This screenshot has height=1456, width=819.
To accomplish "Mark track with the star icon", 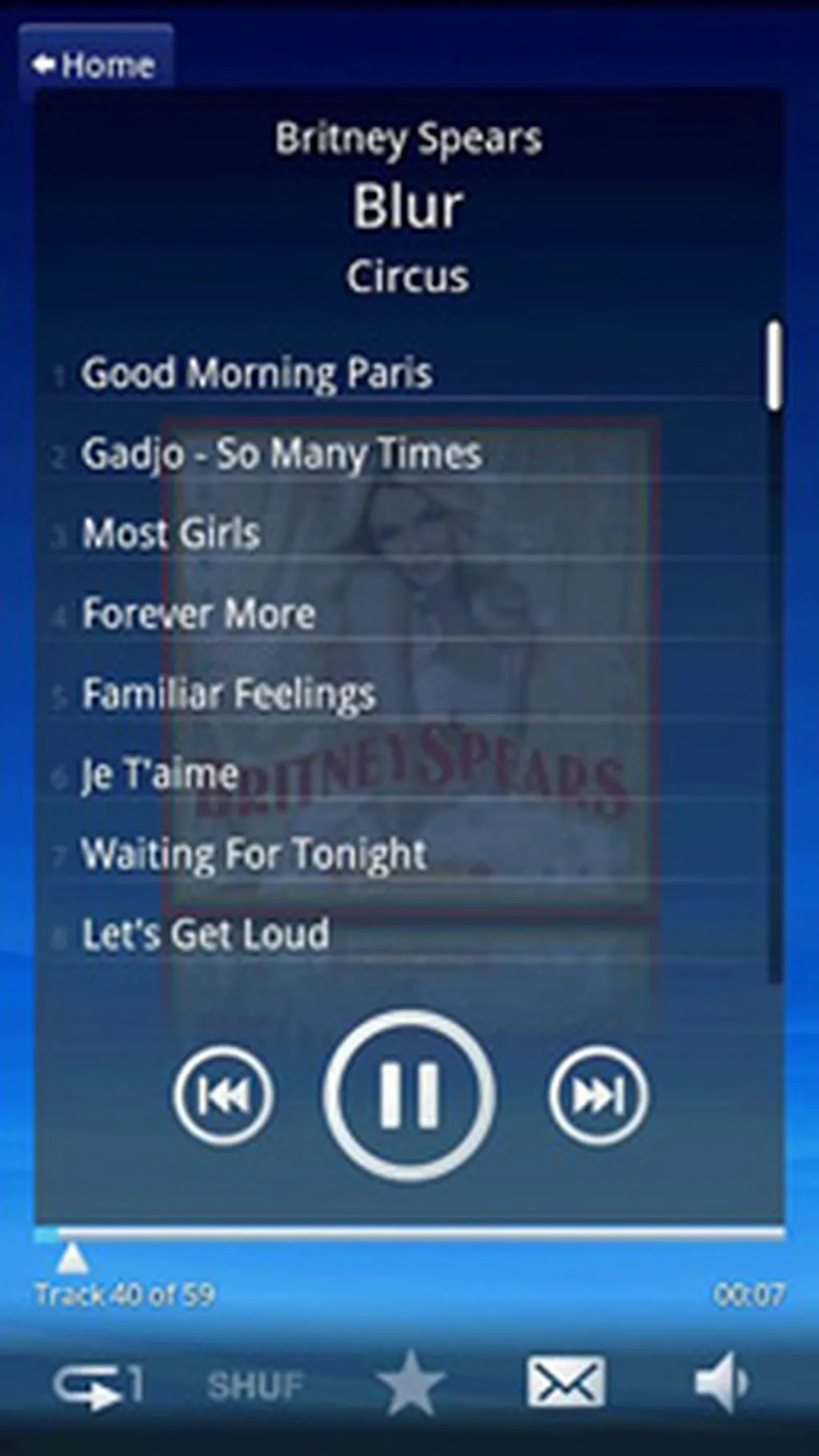I will coord(410,1383).
